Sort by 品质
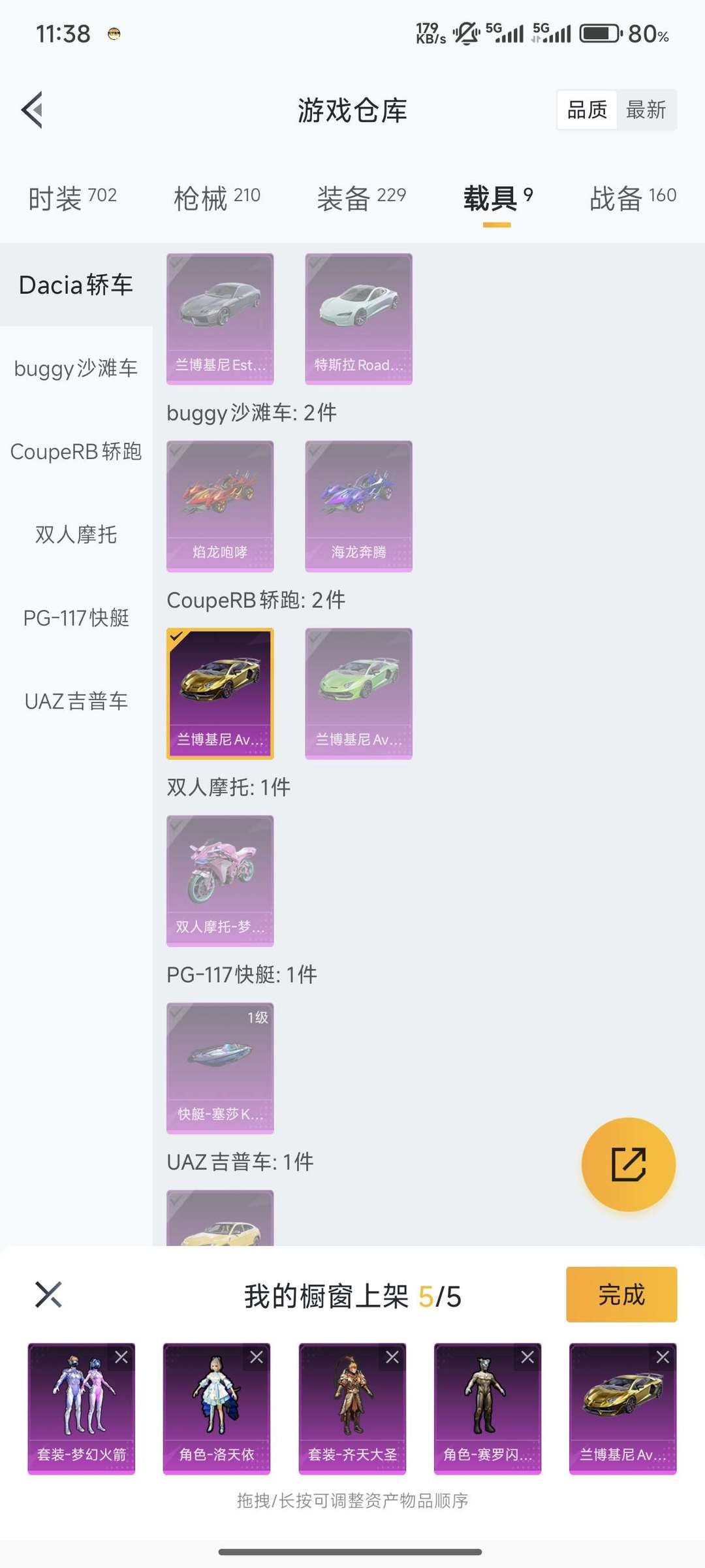The height and width of the screenshot is (1568, 705). (x=587, y=110)
